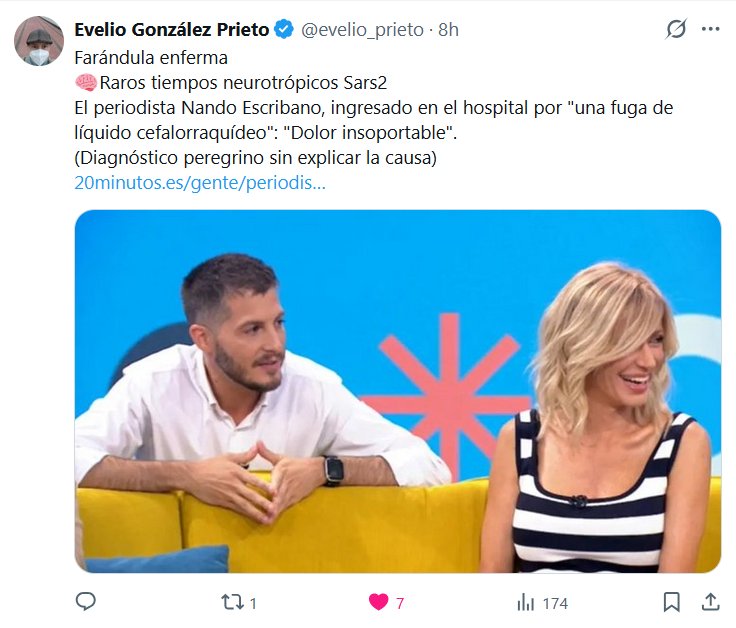Reply to this post

pos(86,602)
